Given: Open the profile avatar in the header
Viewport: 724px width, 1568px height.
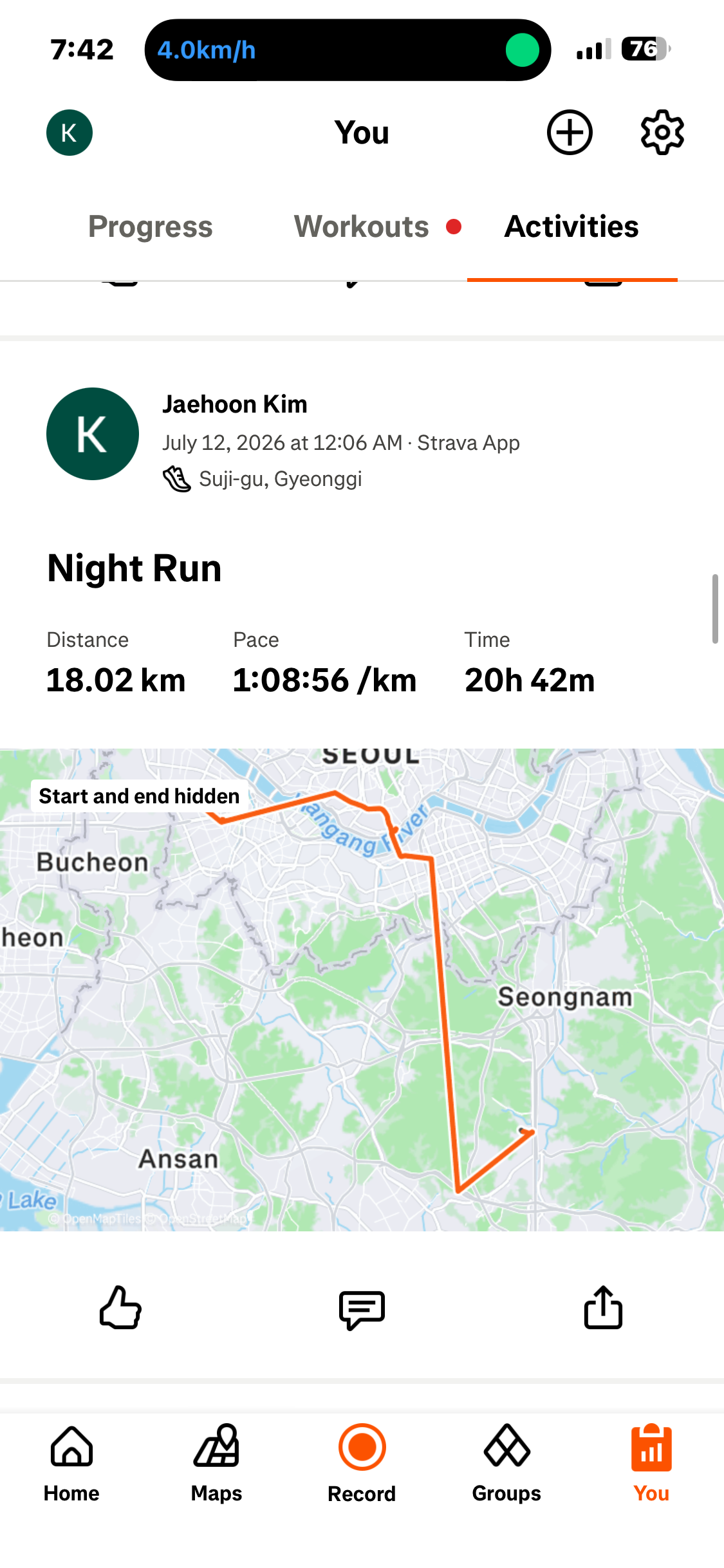Looking at the screenshot, I should 70,133.
